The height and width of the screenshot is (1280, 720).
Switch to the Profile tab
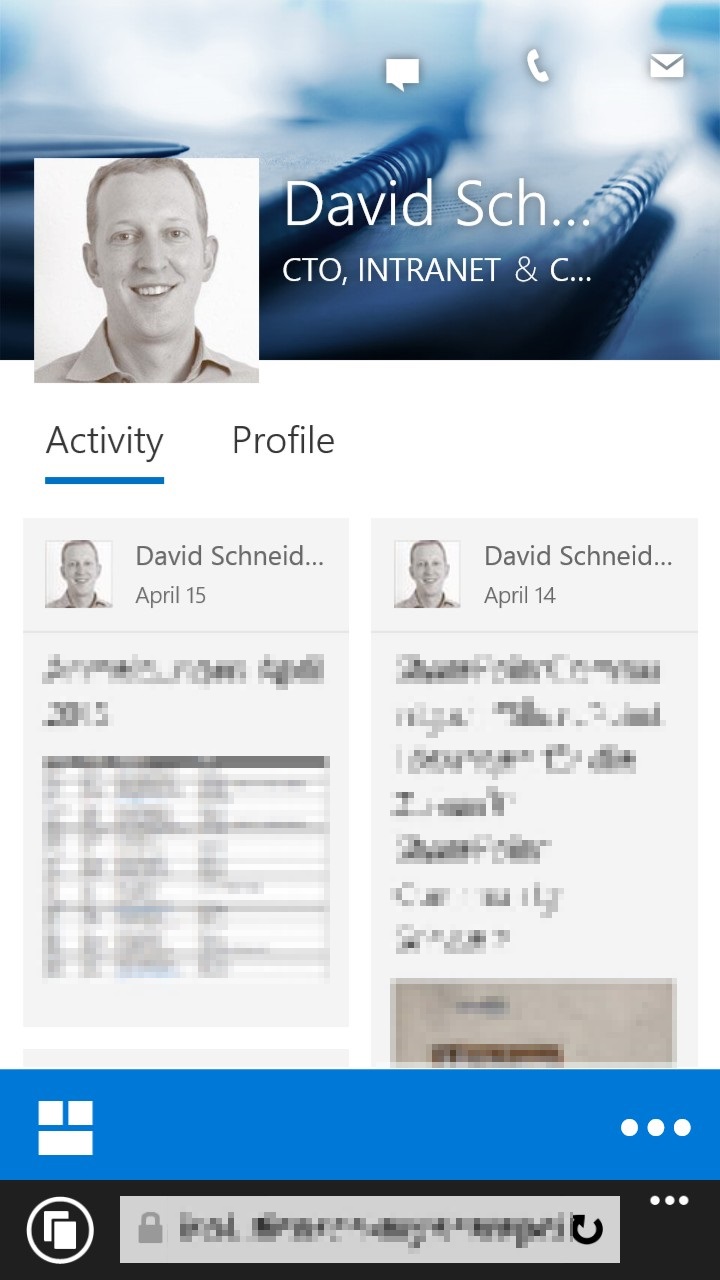pyautogui.click(x=283, y=441)
